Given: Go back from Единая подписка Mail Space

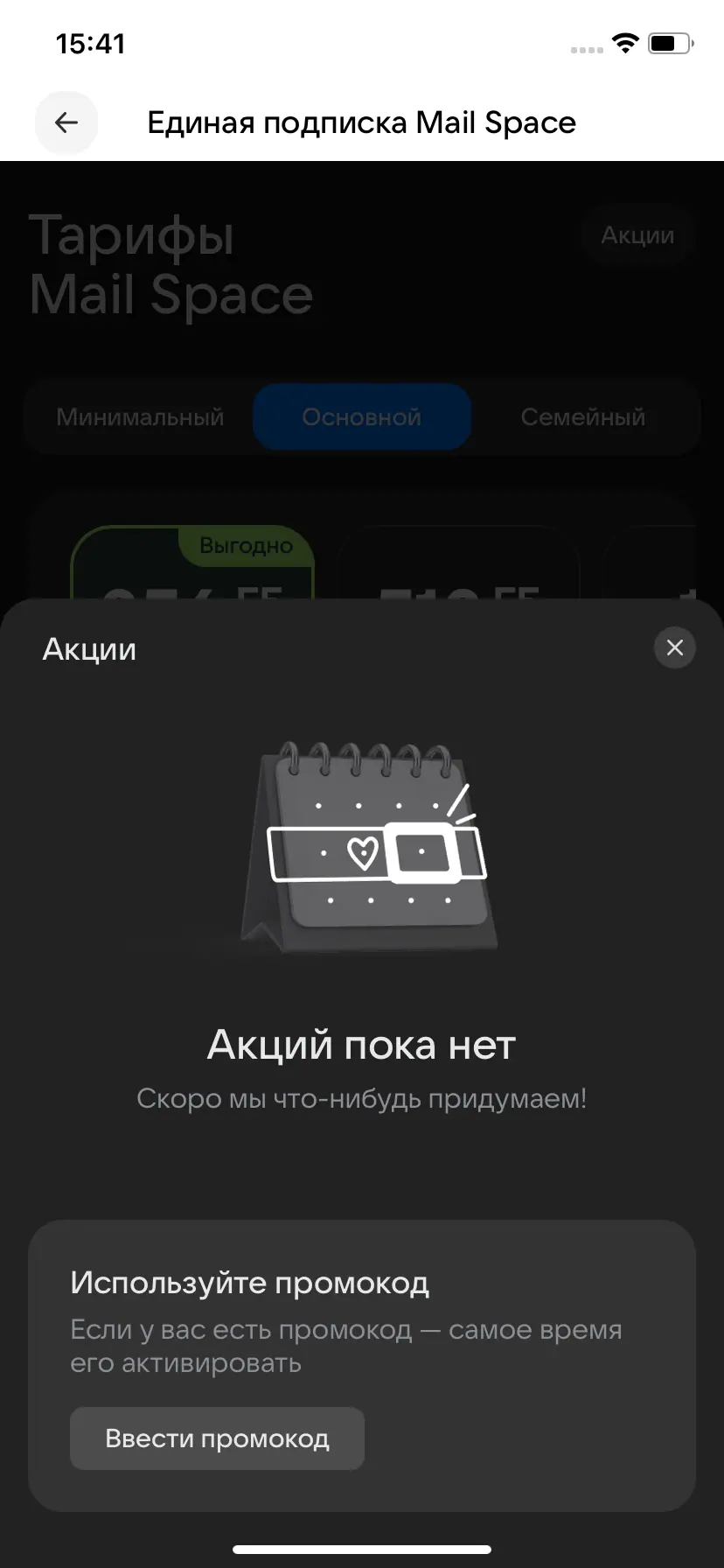Looking at the screenshot, I should [66, 122].
